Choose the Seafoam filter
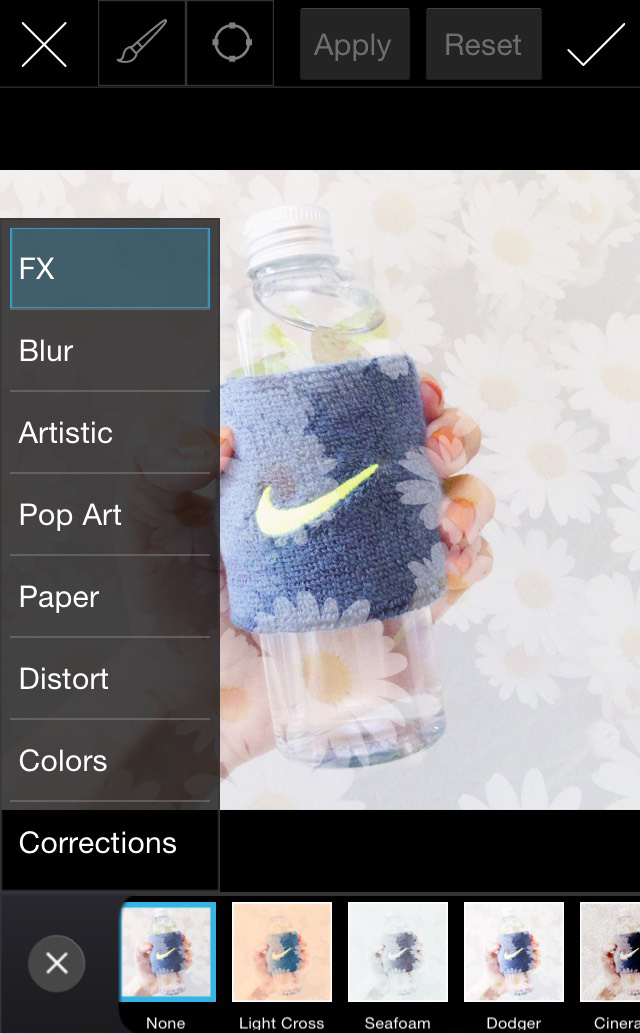640x1033 pixels. 398,953
